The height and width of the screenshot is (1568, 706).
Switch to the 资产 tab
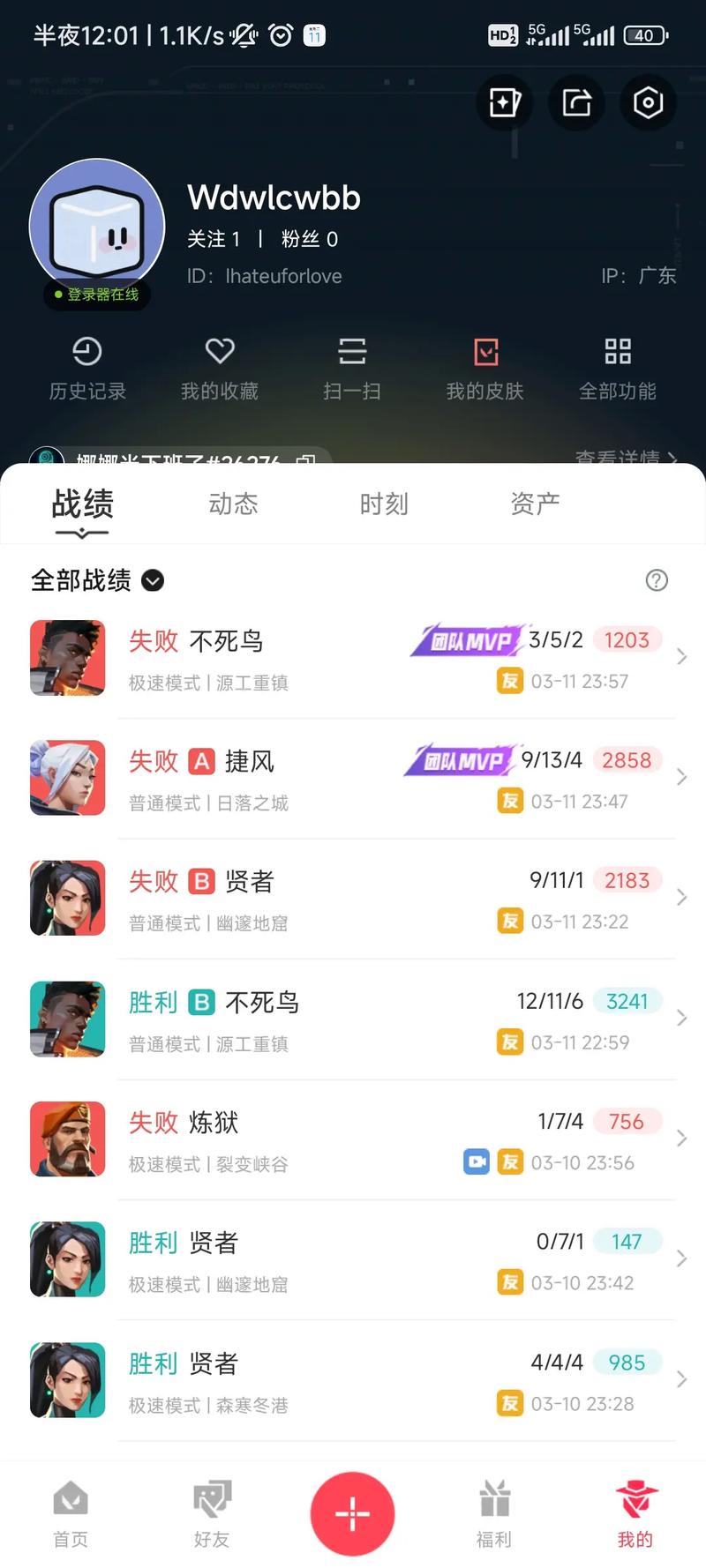535,503
